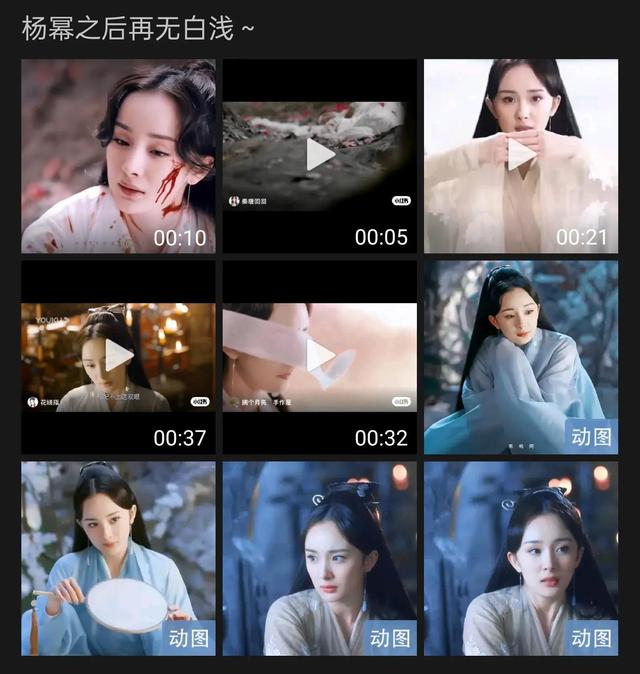Open the seated blue-robe GIF

pyautogui.click(x=521, y=358)
